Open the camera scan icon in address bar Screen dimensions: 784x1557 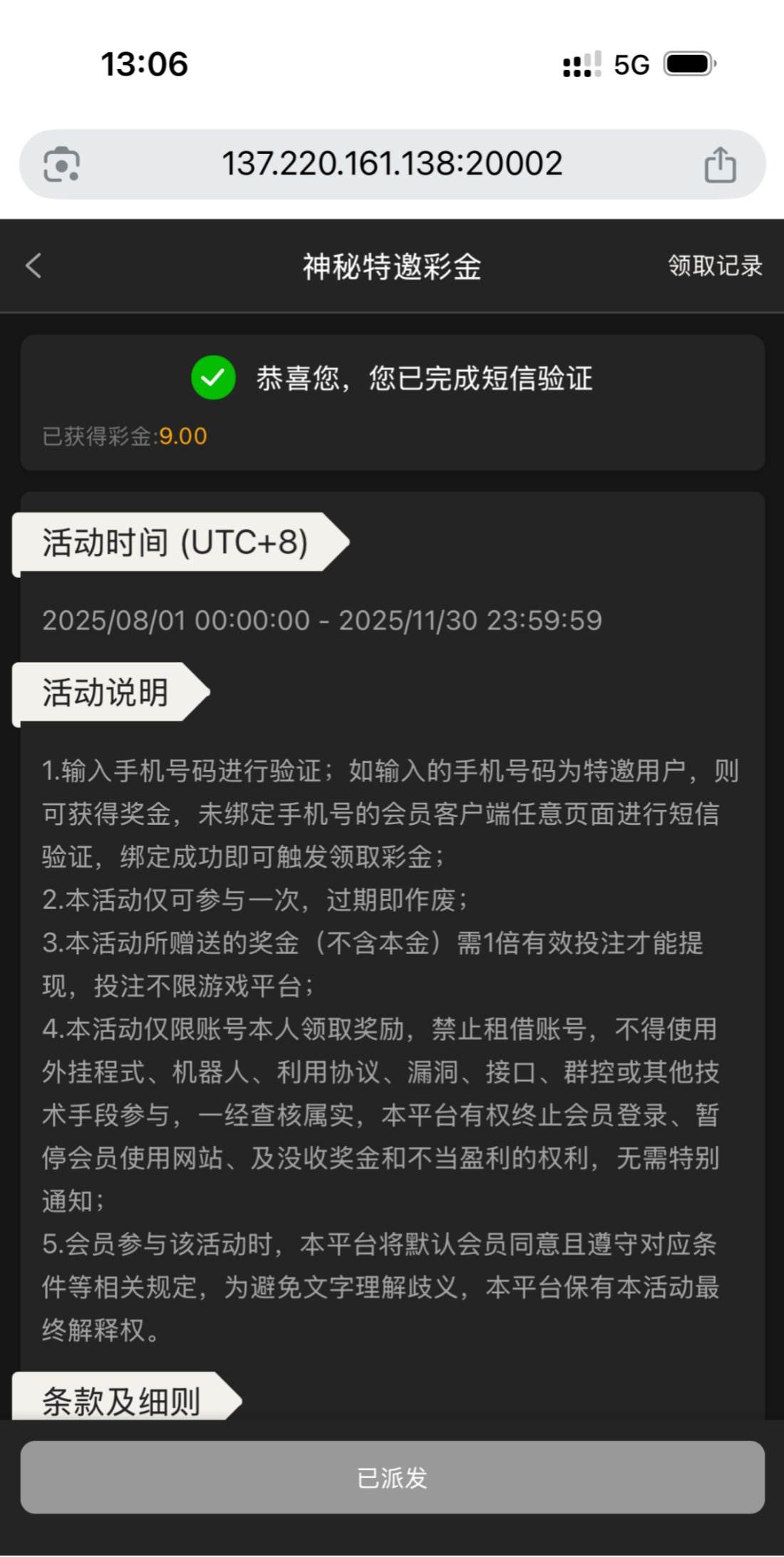(x=62, y=165)
